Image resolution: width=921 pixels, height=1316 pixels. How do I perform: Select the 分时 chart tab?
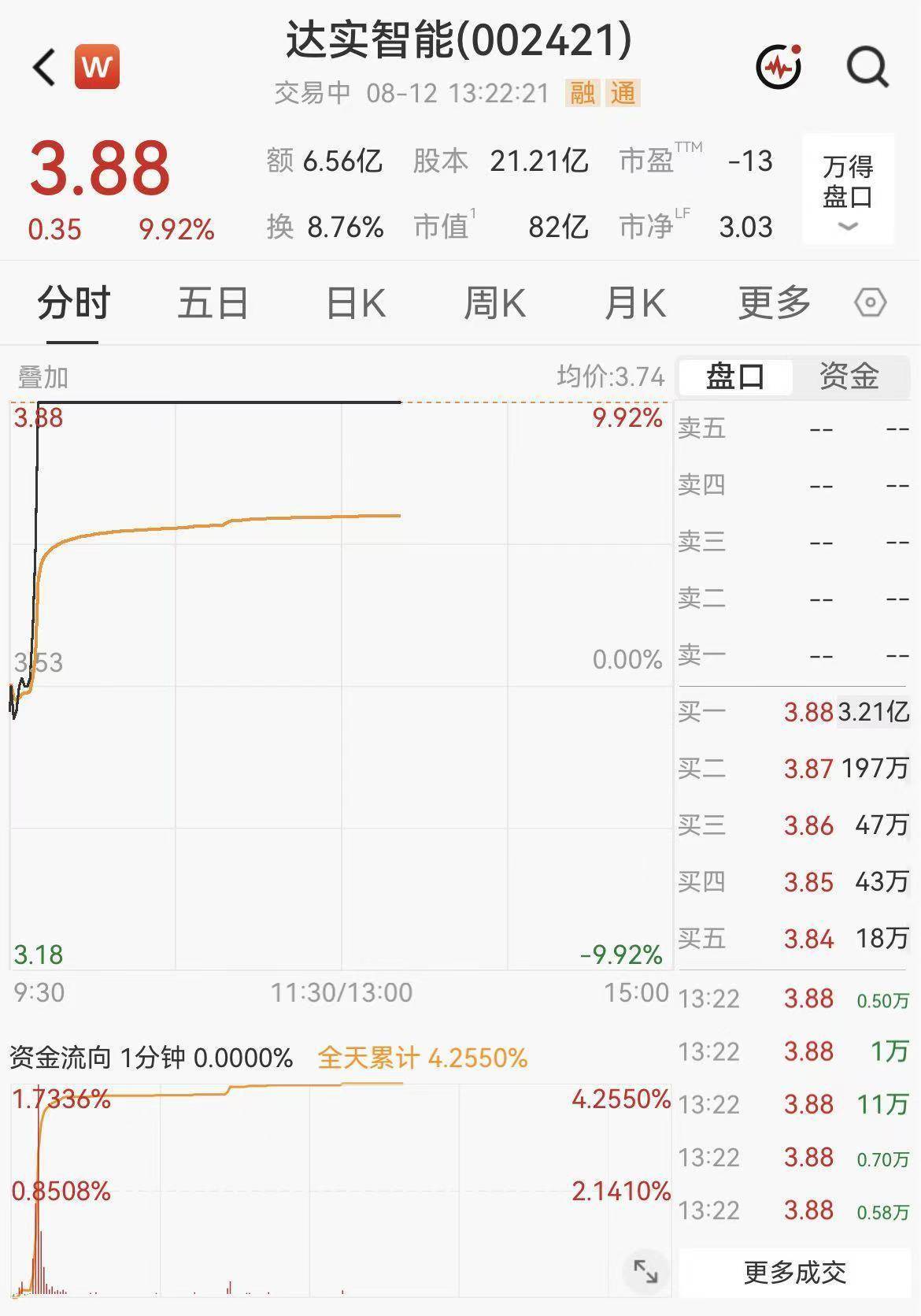coord(73,303)
